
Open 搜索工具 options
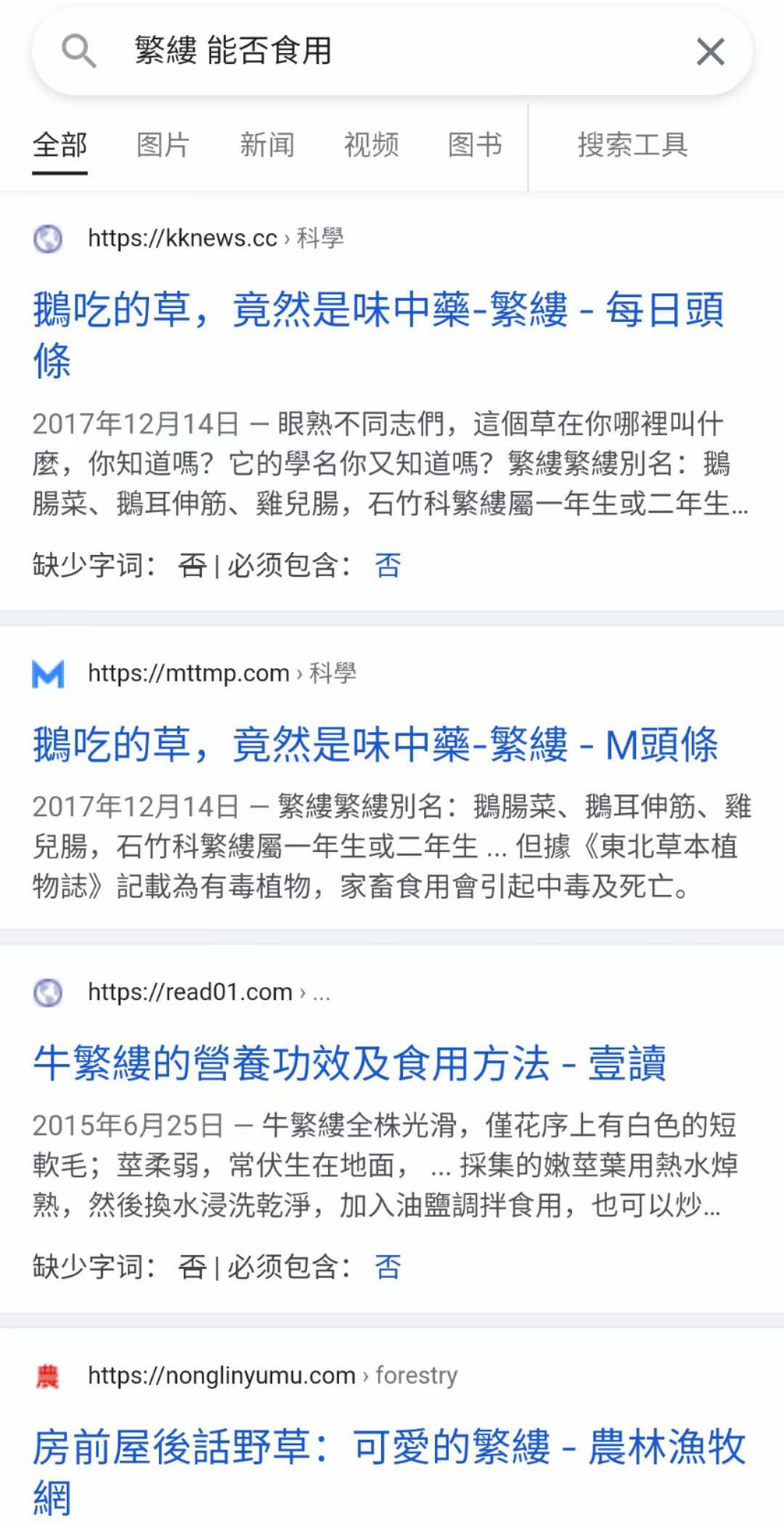(x=632, y=145)
